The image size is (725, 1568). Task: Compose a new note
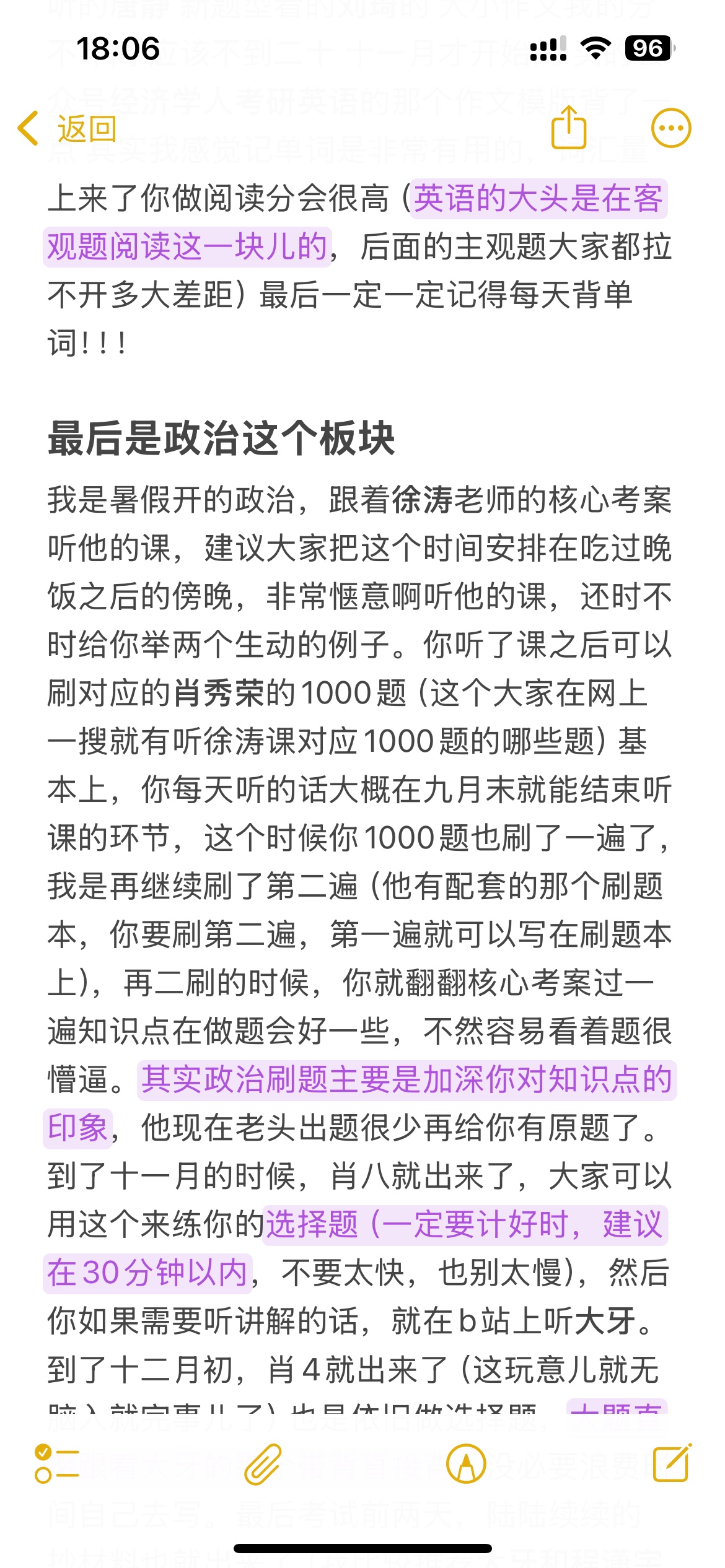[672, 1463]
